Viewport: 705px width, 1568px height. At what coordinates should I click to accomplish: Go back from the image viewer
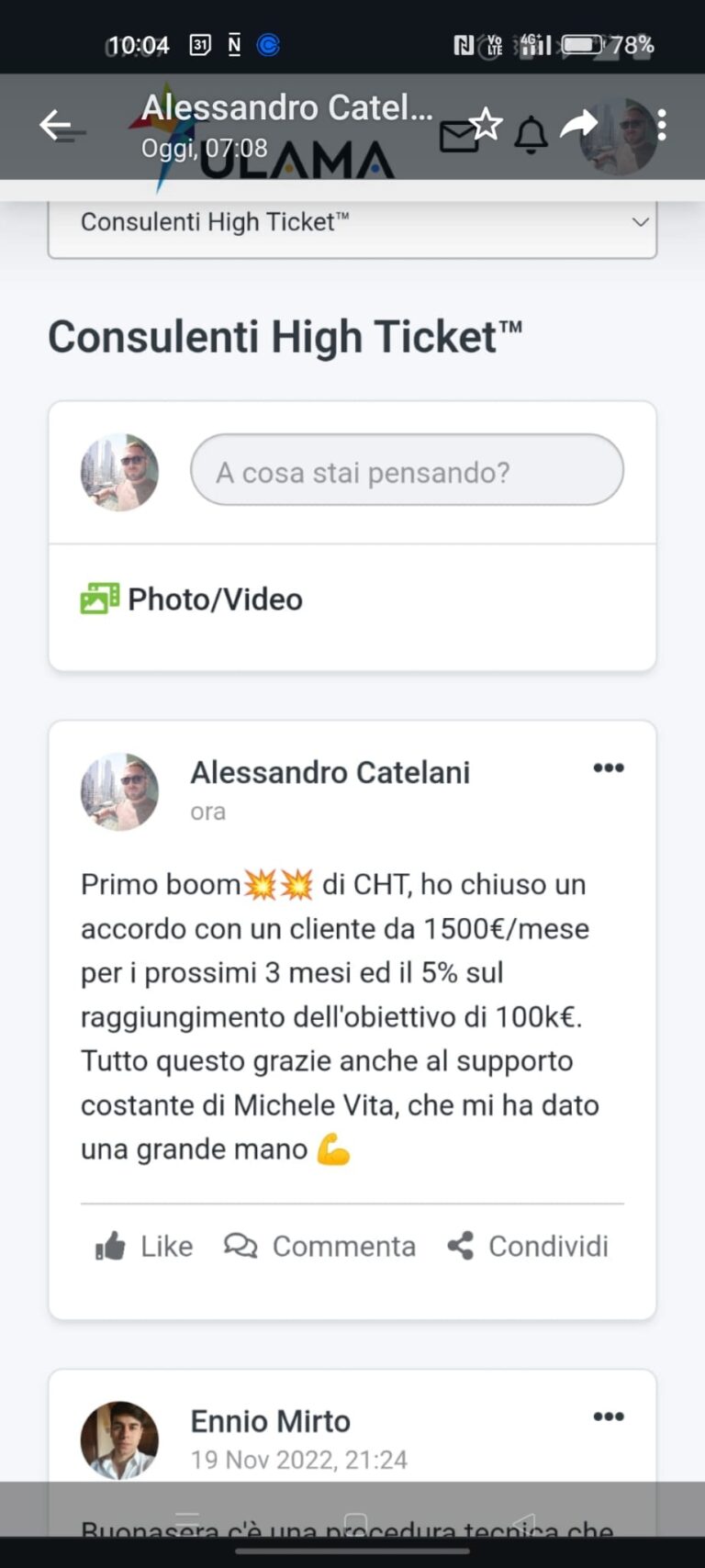(x=55, y=125)
